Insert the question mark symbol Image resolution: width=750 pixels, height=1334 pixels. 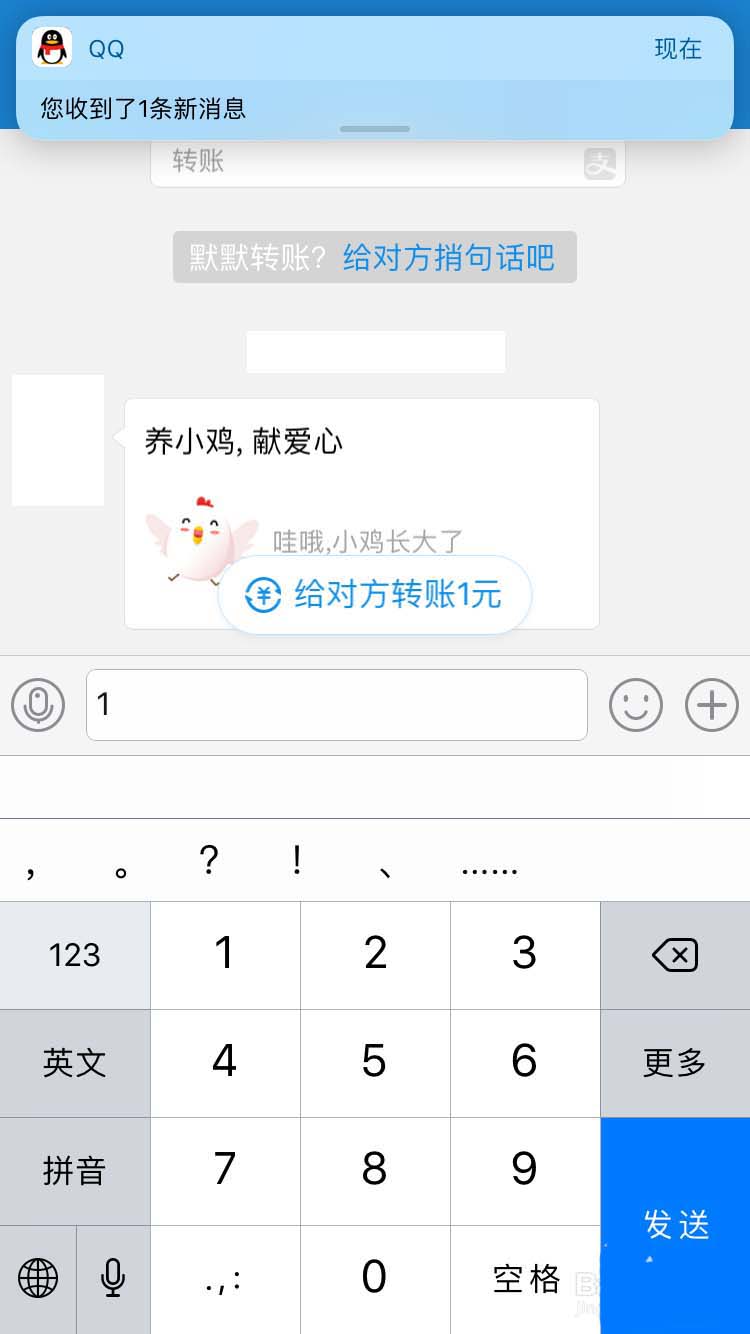click(209, 861)
